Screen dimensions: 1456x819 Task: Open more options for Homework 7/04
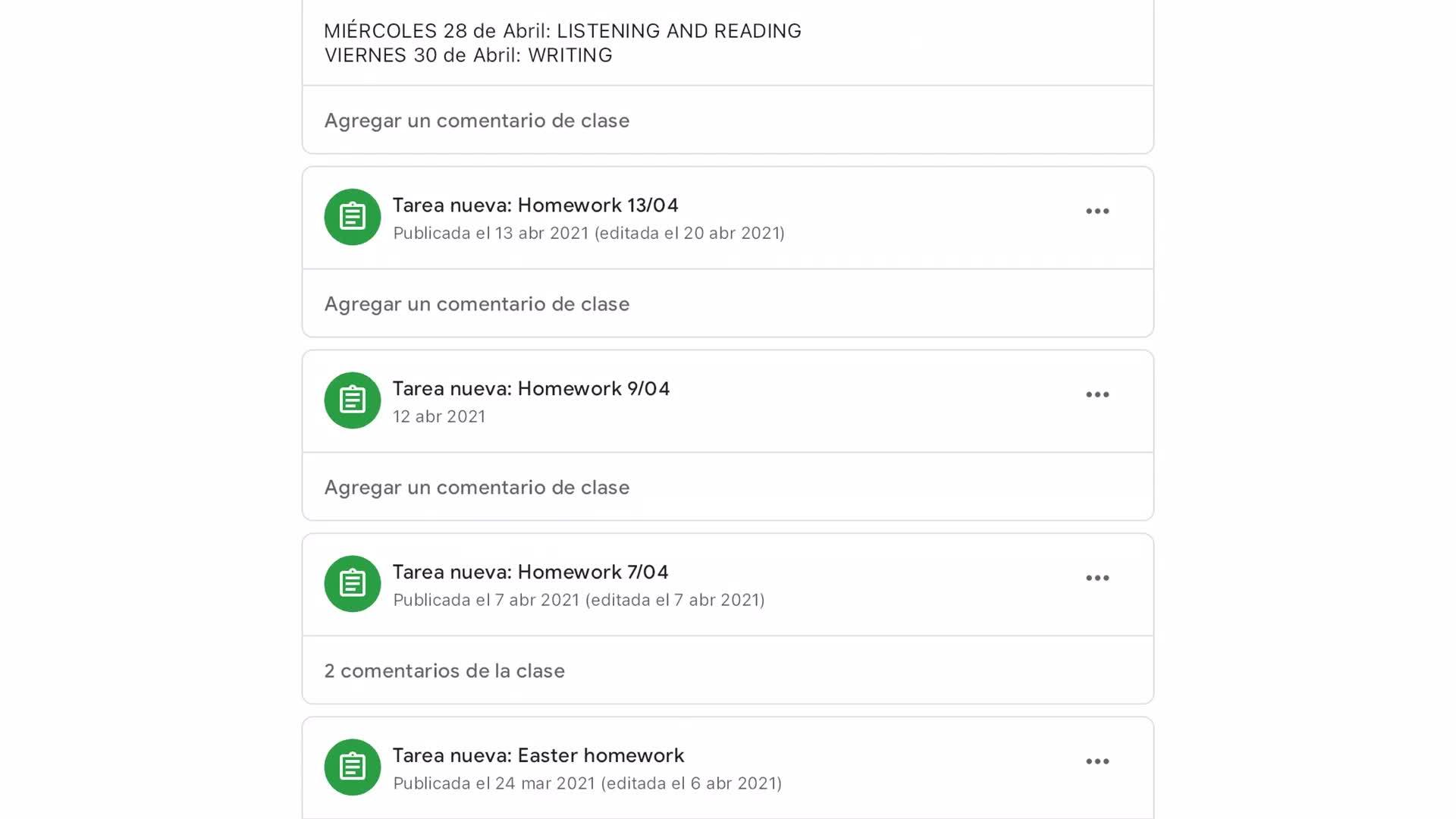[1097, 579]
